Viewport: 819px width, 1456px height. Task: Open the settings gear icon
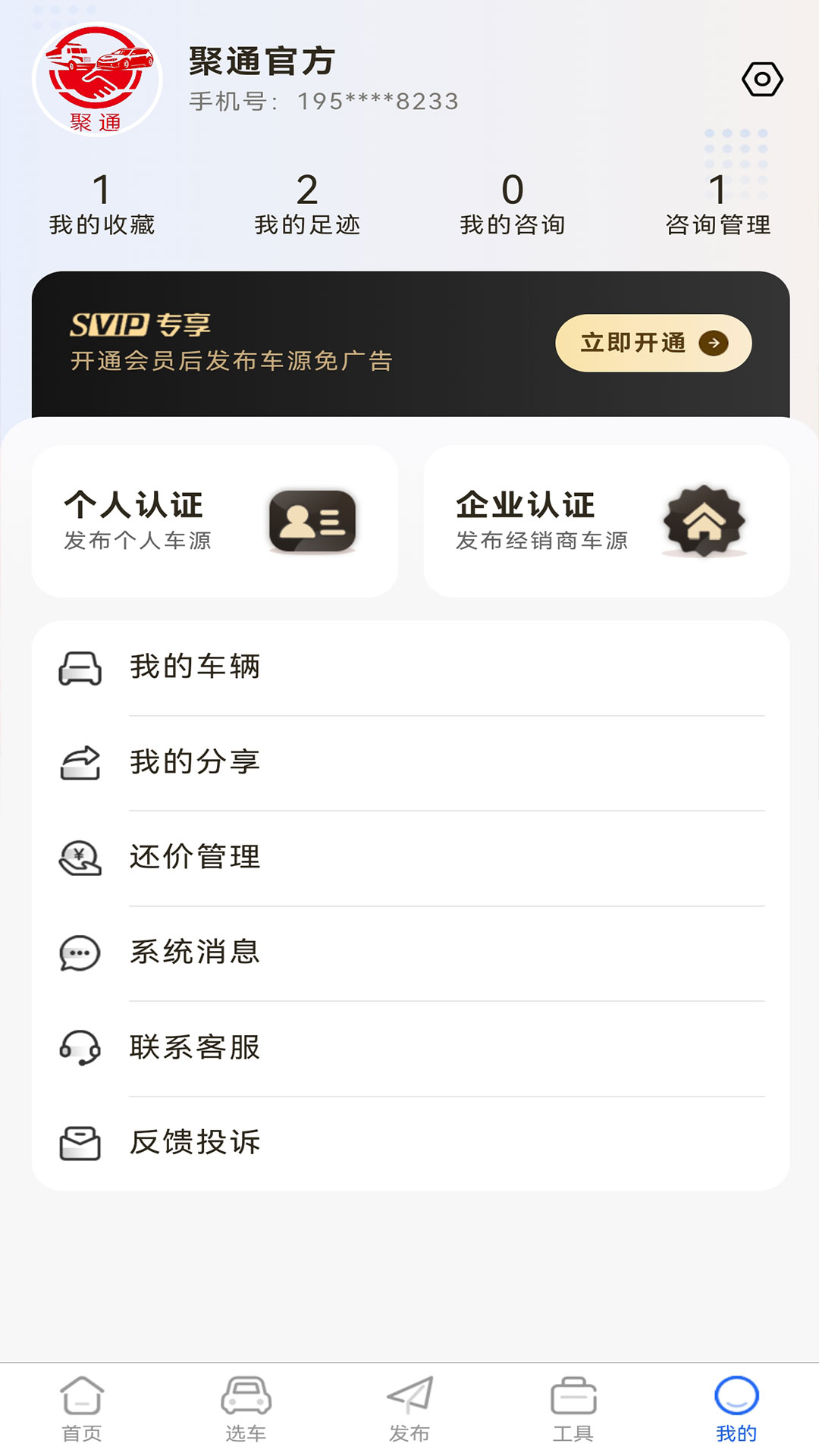(762, 77)
